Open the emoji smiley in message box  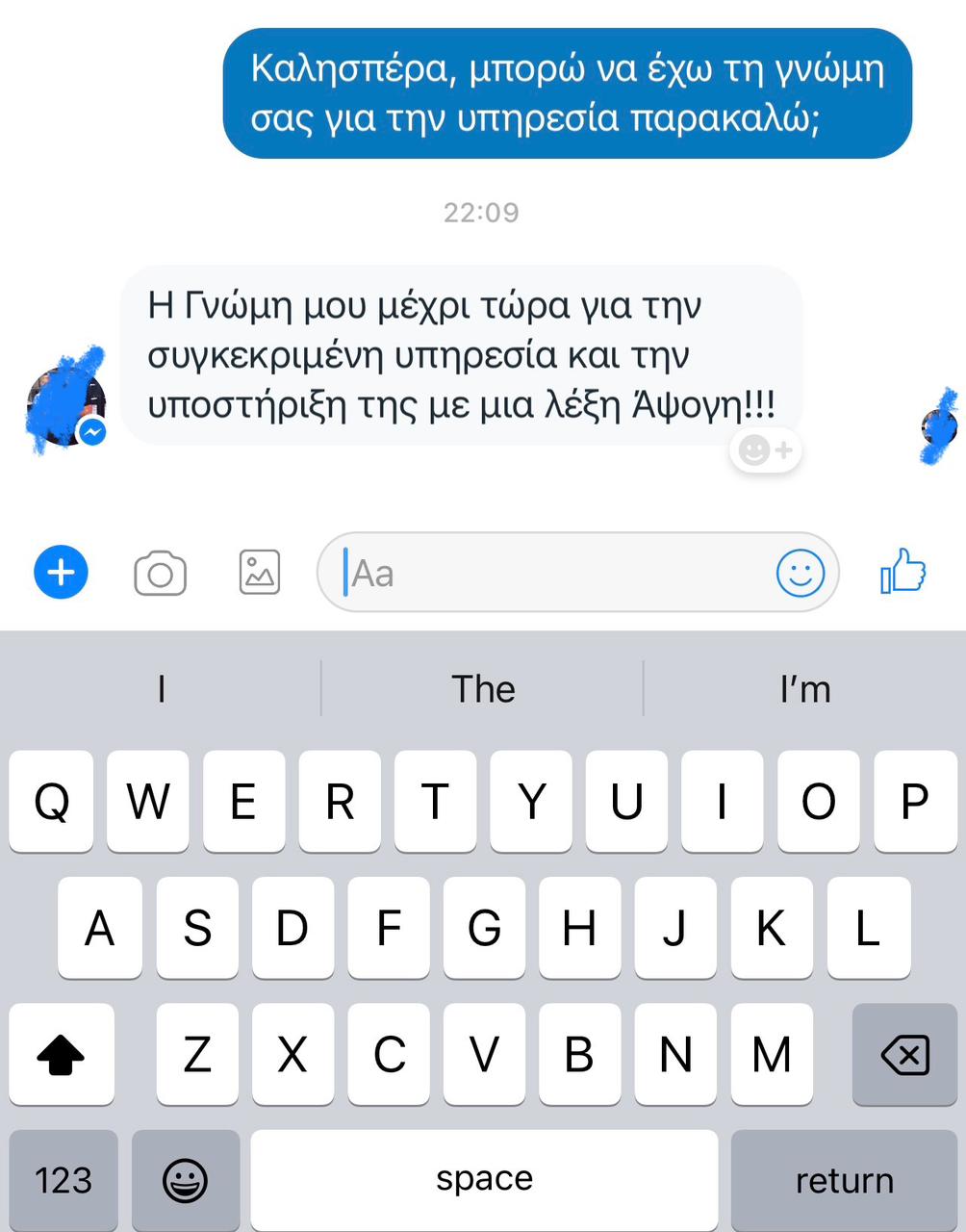pyautogui.click(x=800, y=574)
